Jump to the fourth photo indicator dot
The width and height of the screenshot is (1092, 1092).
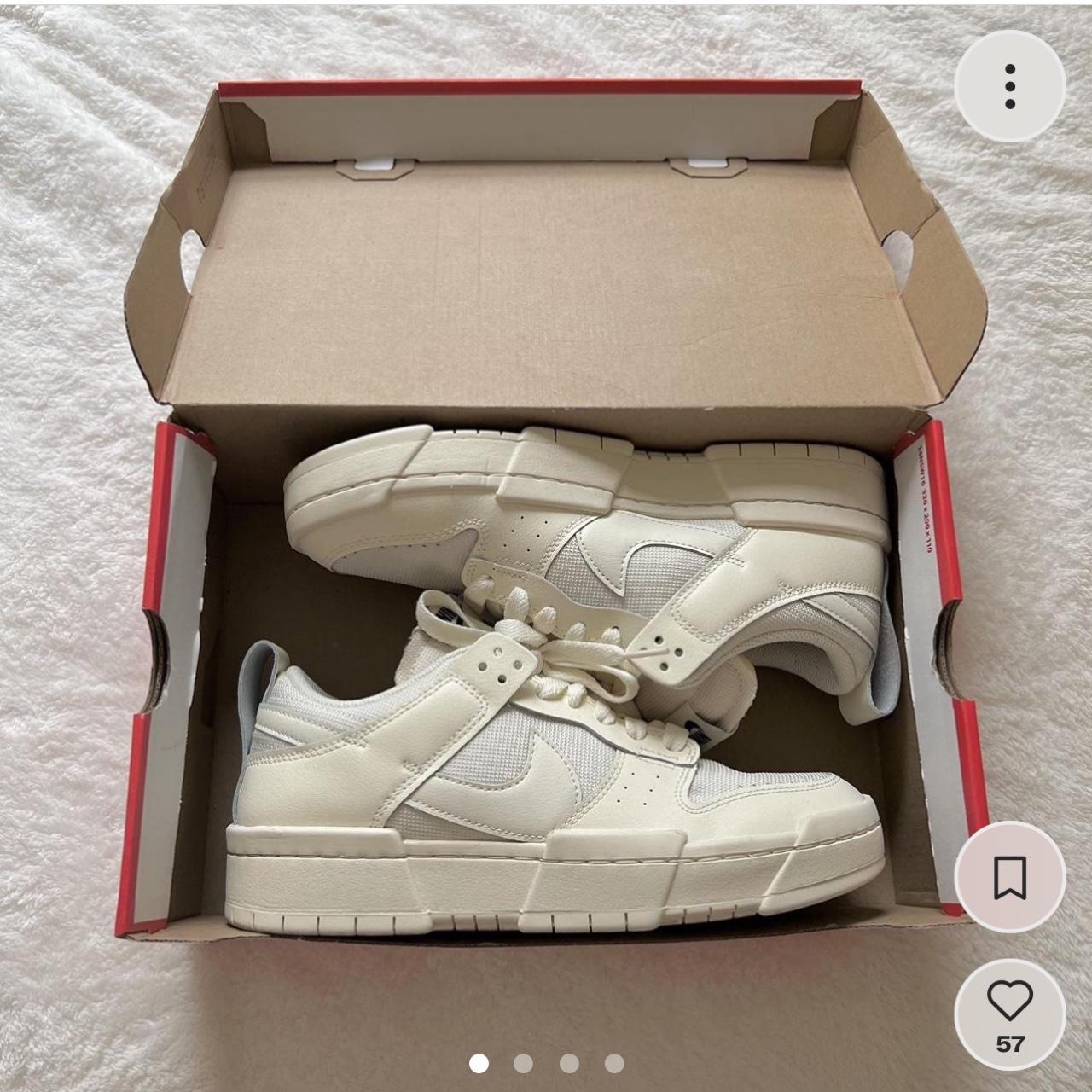[x=614, y=1063]
